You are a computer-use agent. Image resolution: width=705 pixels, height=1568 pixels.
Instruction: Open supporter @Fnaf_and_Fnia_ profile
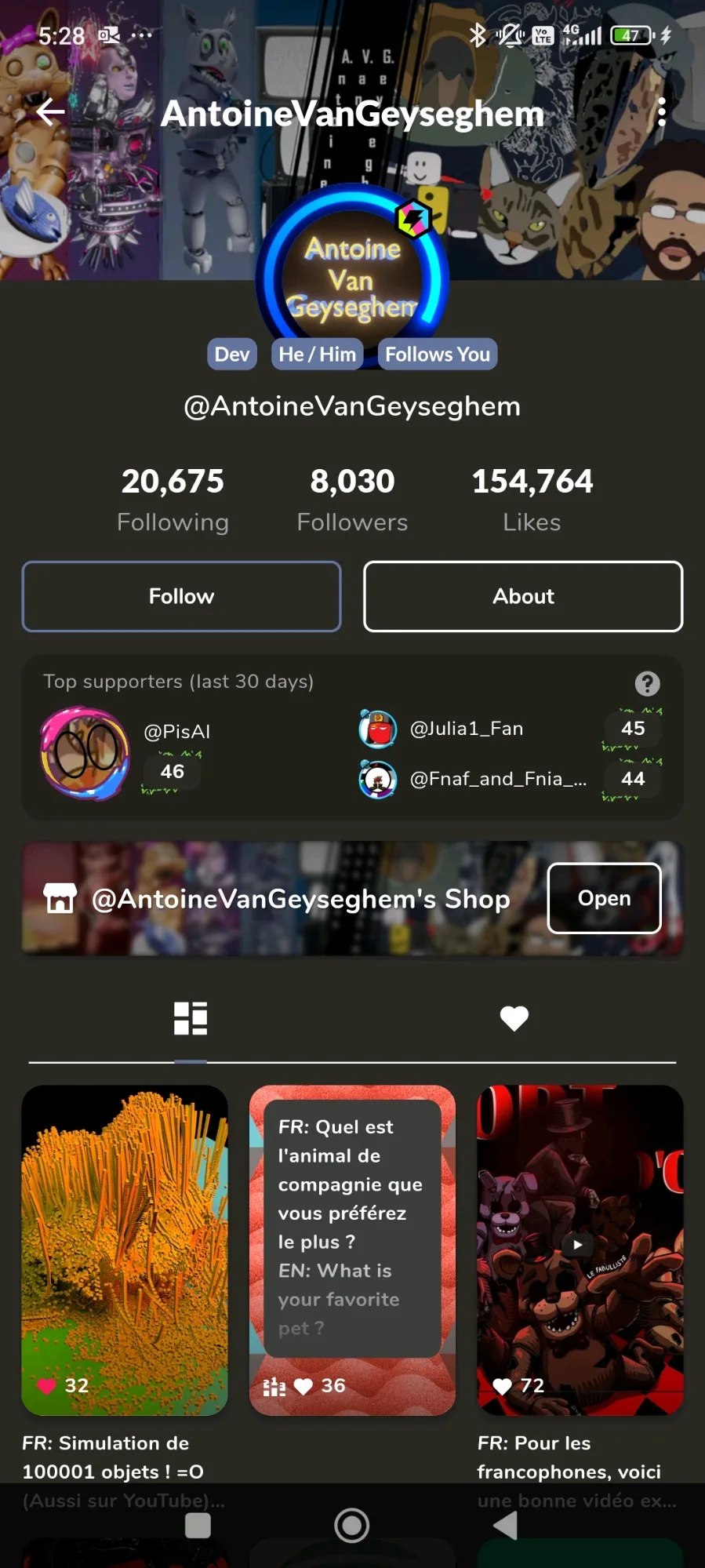[x=497, y=779]
